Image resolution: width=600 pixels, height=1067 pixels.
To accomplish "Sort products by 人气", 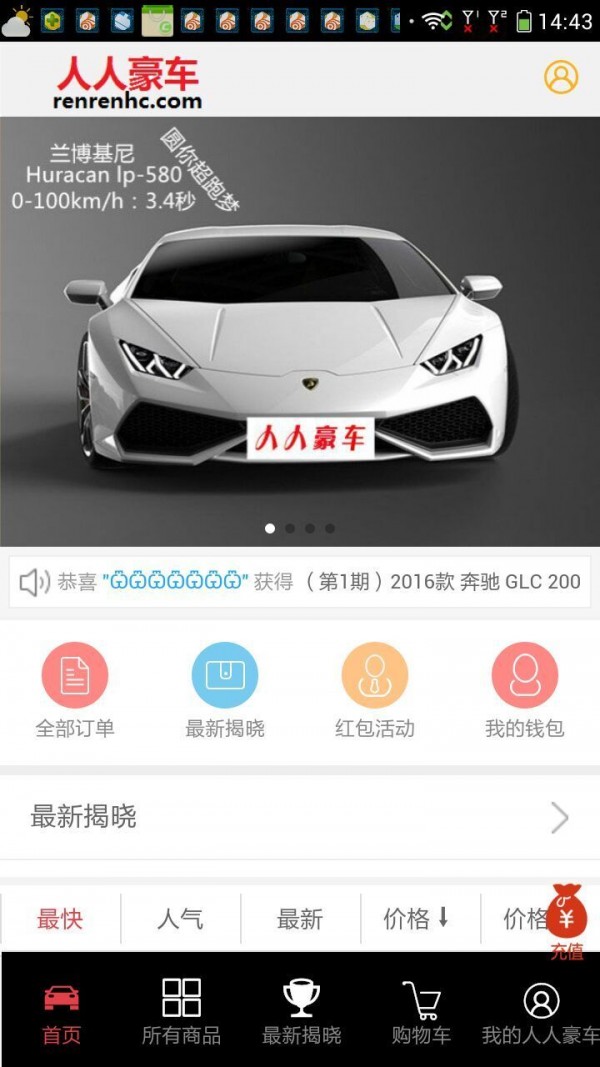I will pyautogui.click(x=180, y=919).
